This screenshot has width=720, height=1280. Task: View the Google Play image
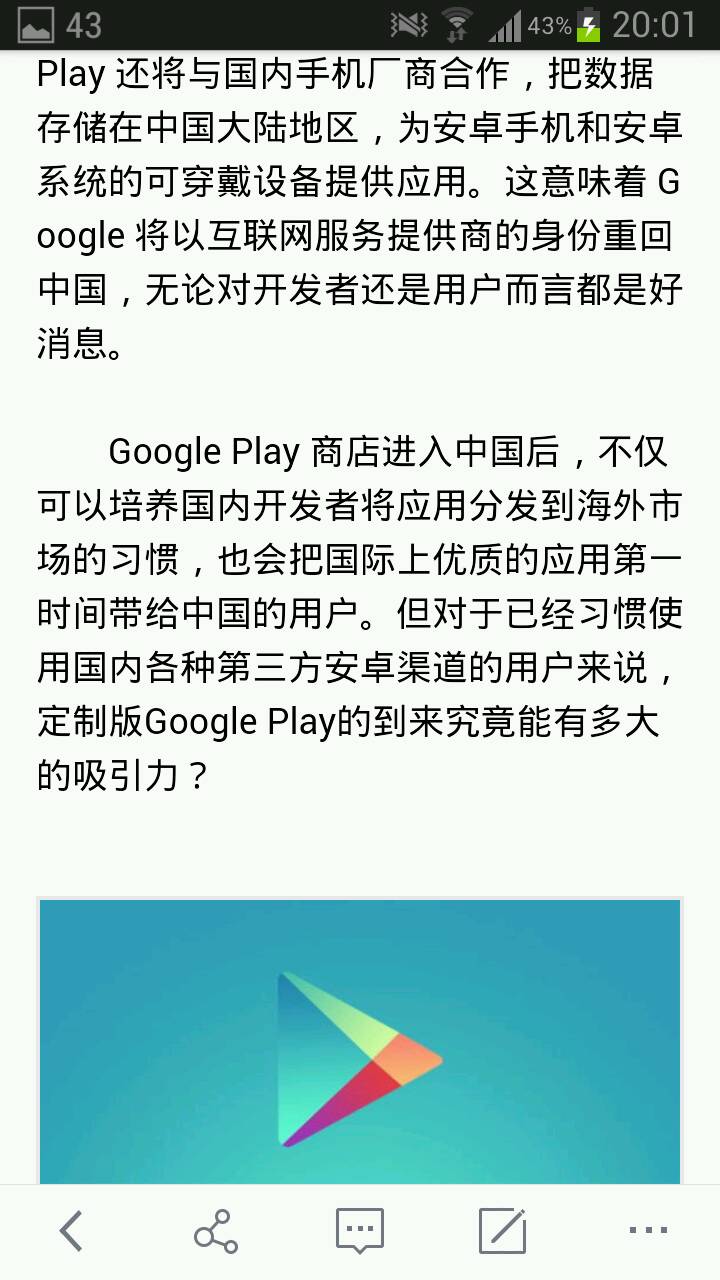pos(360,1040)
